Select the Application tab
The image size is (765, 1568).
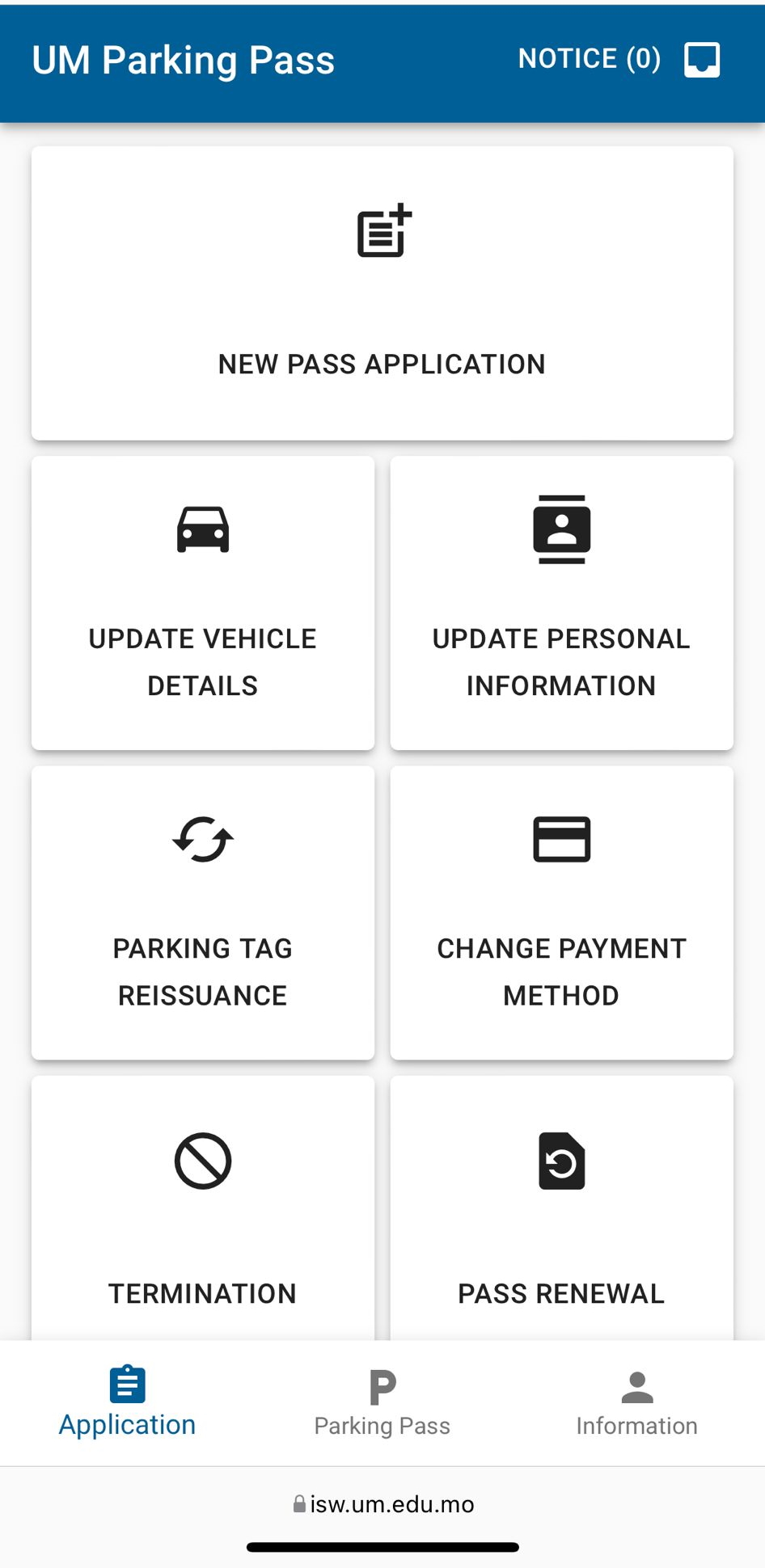(x=127, y=1403)
